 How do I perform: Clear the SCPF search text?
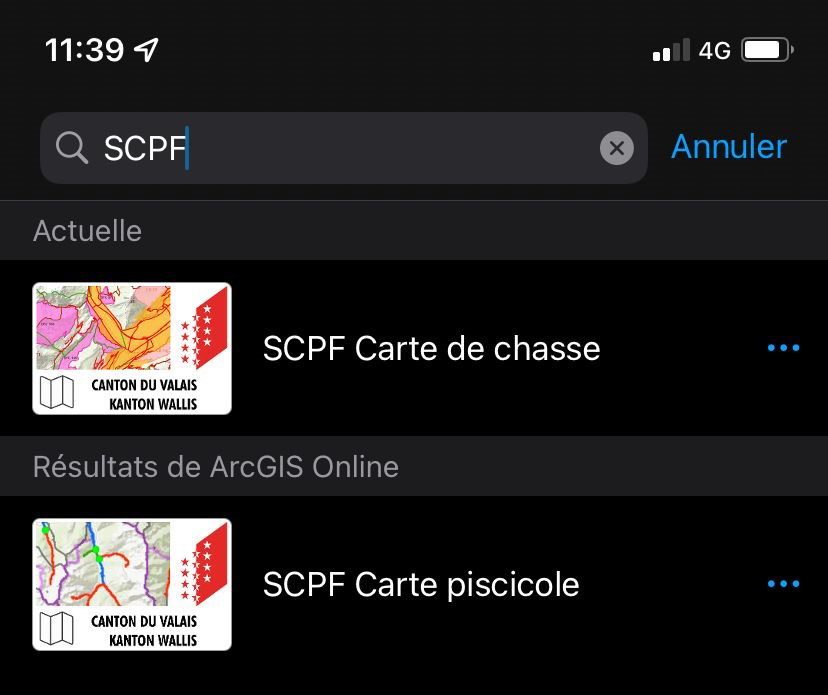(x=617, y=149)
